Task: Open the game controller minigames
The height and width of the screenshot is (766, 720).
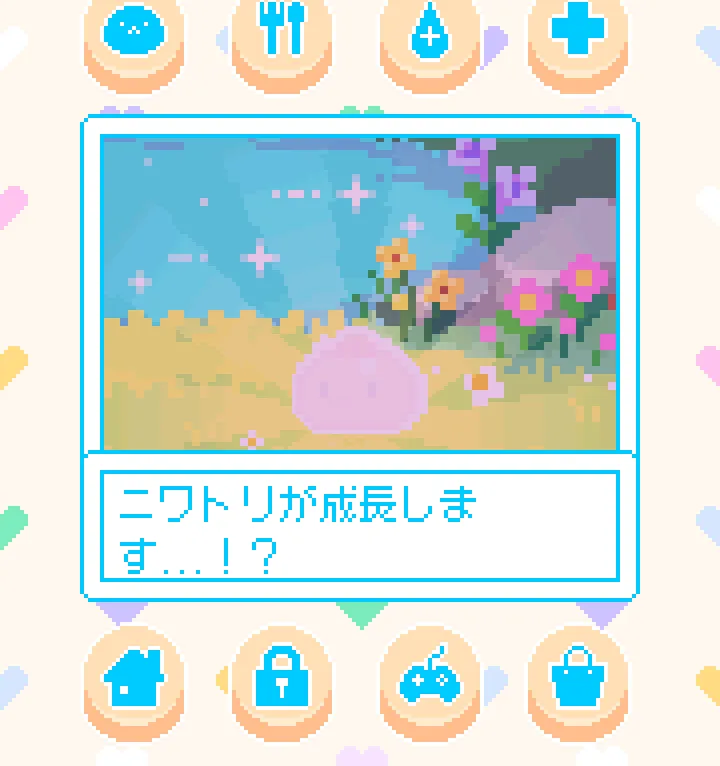Action: 429,677
